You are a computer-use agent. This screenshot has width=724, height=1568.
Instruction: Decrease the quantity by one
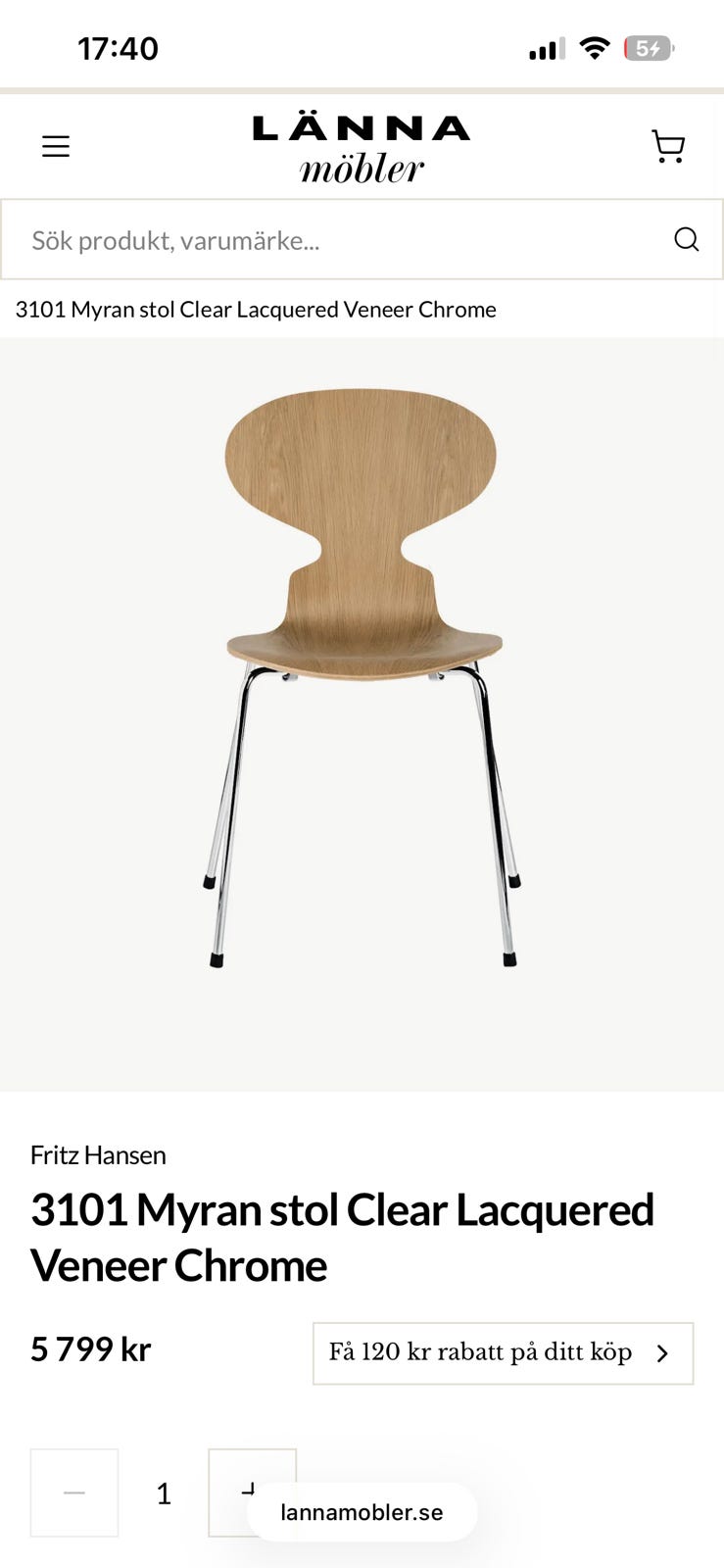[74, 1493]
